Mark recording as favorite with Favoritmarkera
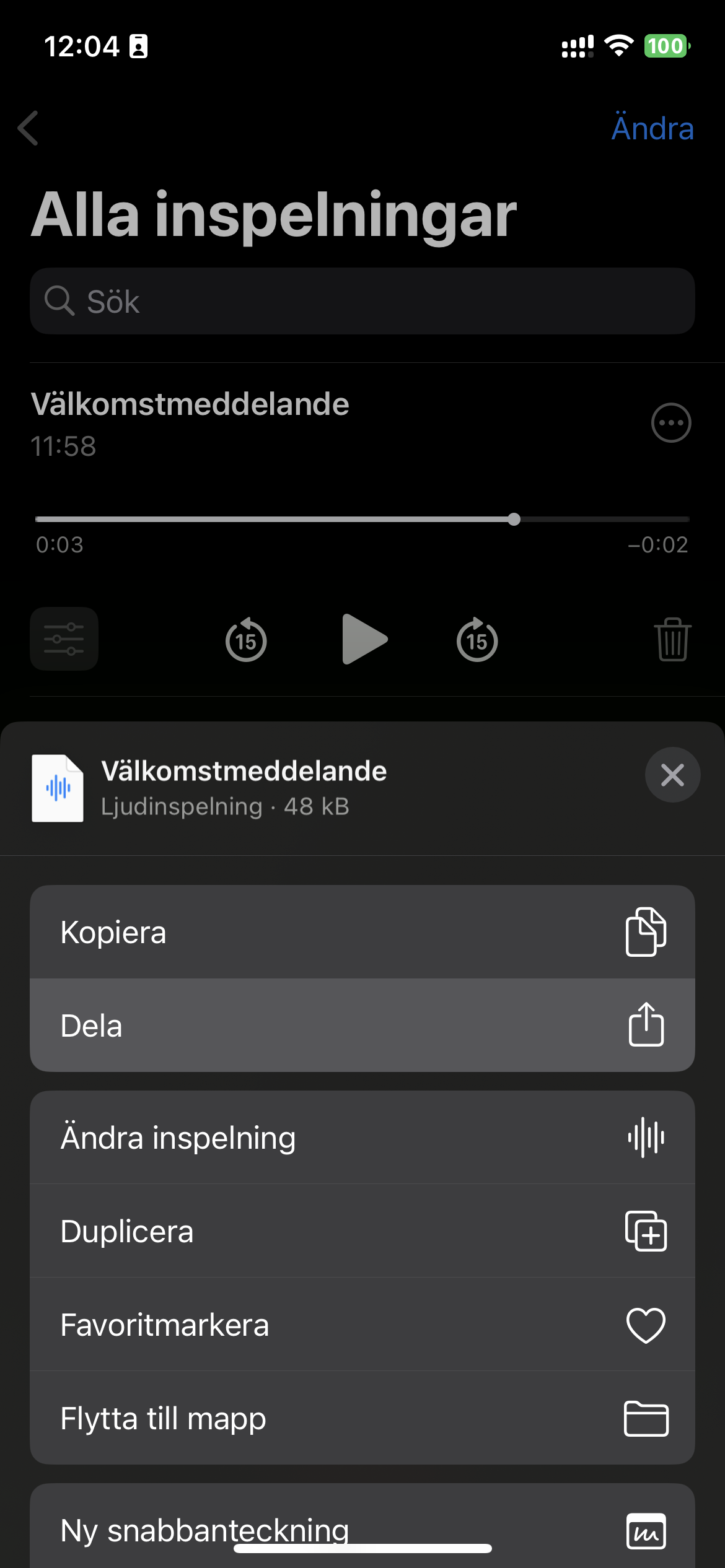The width and height of the screenshot is (725, 1568). pyautogui.click(x=362, y=1325)
